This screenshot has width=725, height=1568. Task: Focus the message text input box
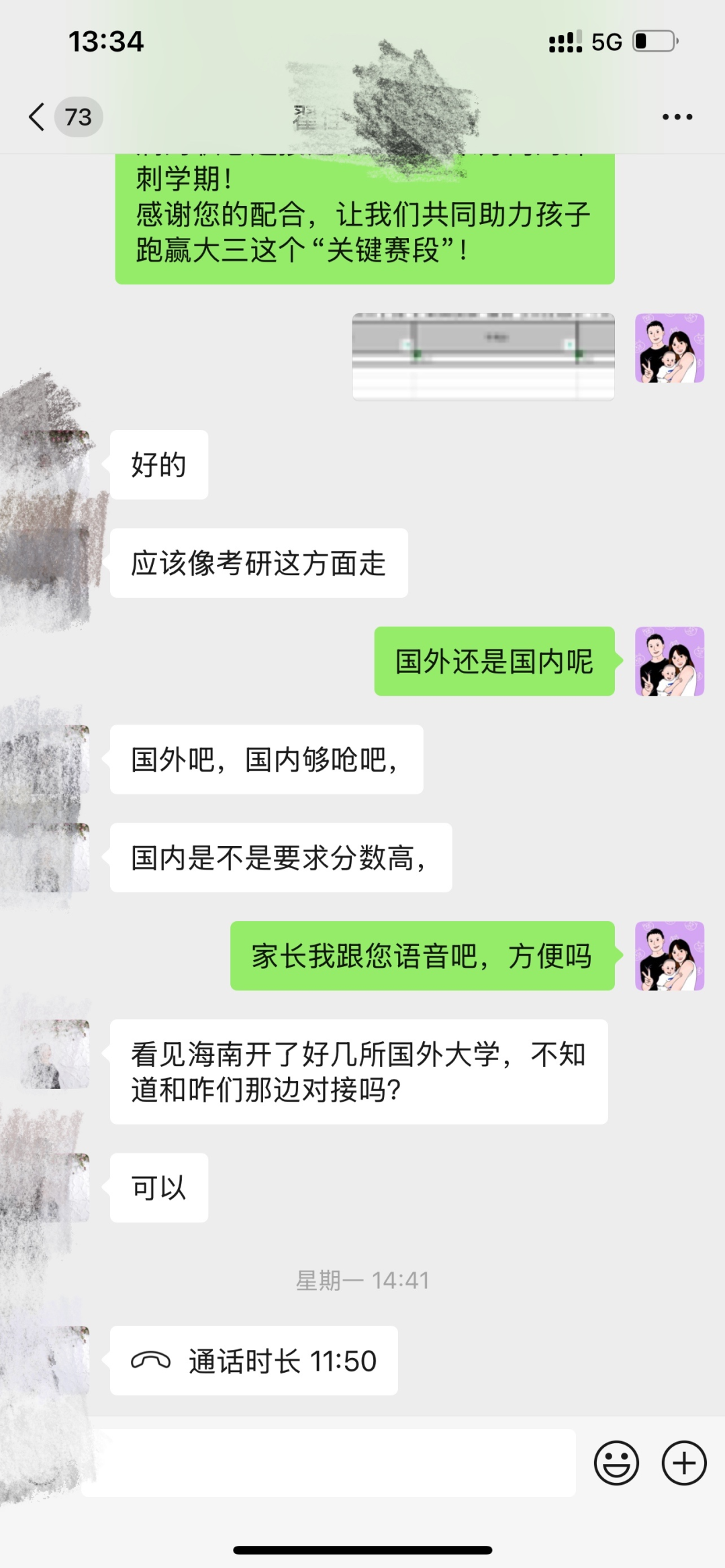click(329, 1463)
